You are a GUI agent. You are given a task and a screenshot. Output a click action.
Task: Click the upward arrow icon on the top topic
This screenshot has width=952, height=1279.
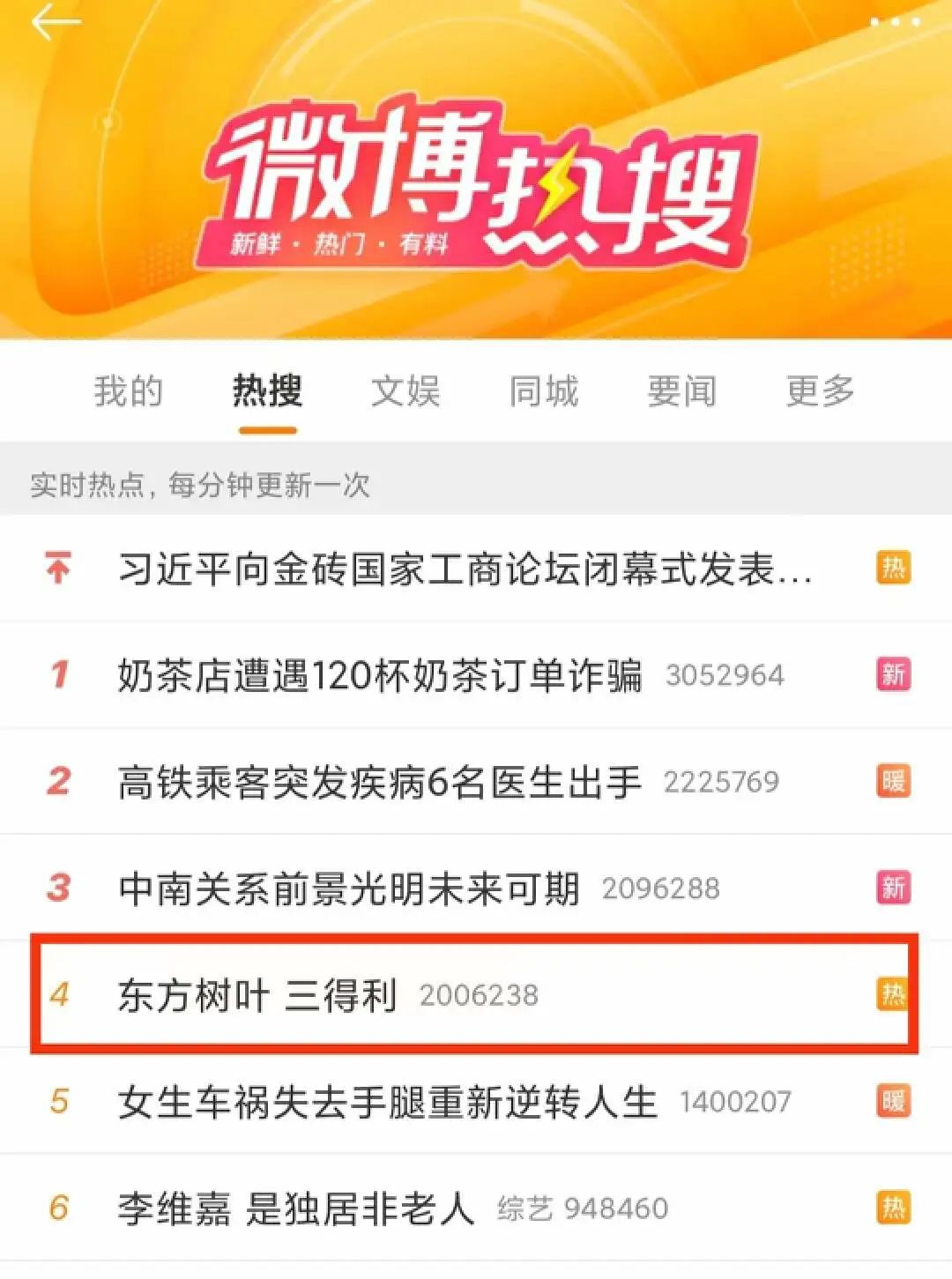click(x=57, y=568)
